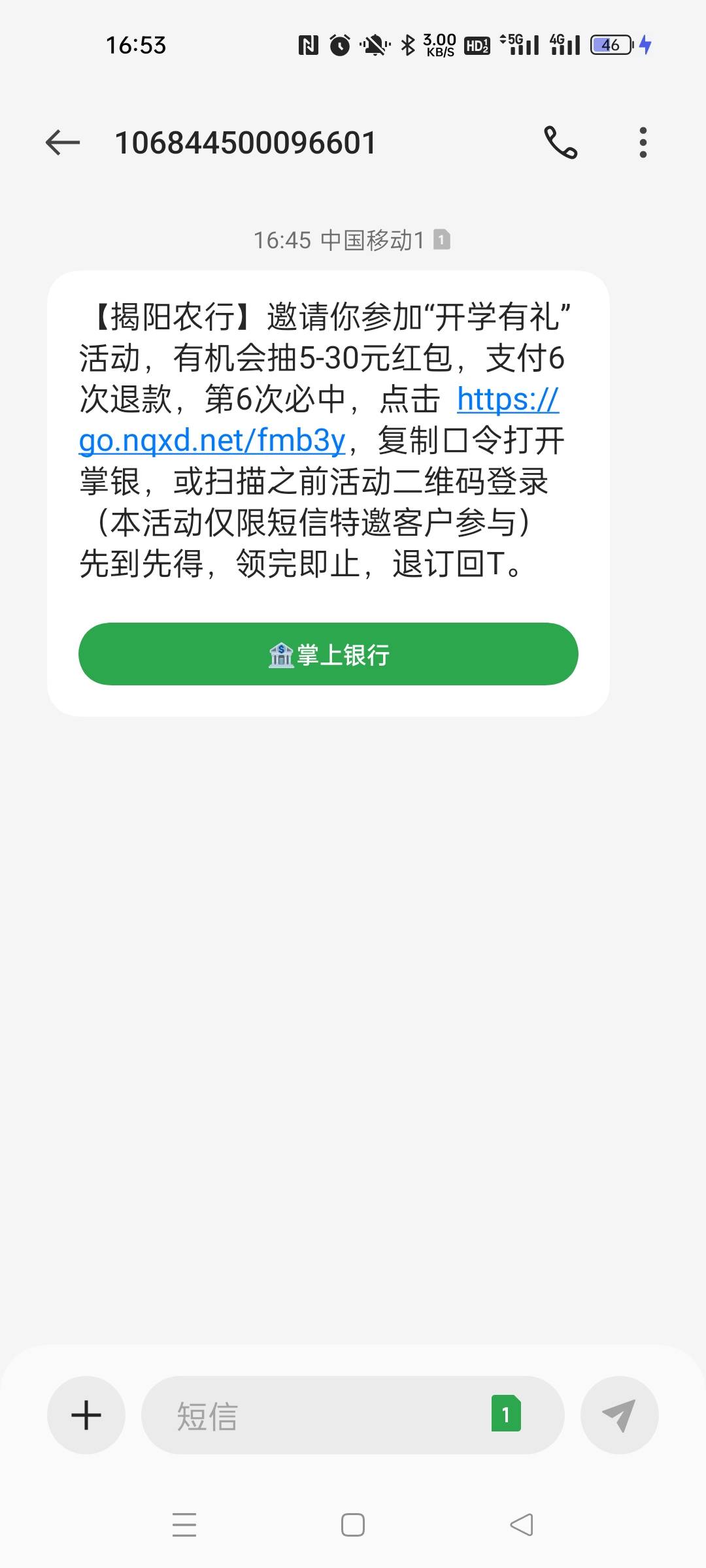Call the sender number 106844500096601
The width and height of the screenshot is (706, 1568).
[x=561, y=142]
